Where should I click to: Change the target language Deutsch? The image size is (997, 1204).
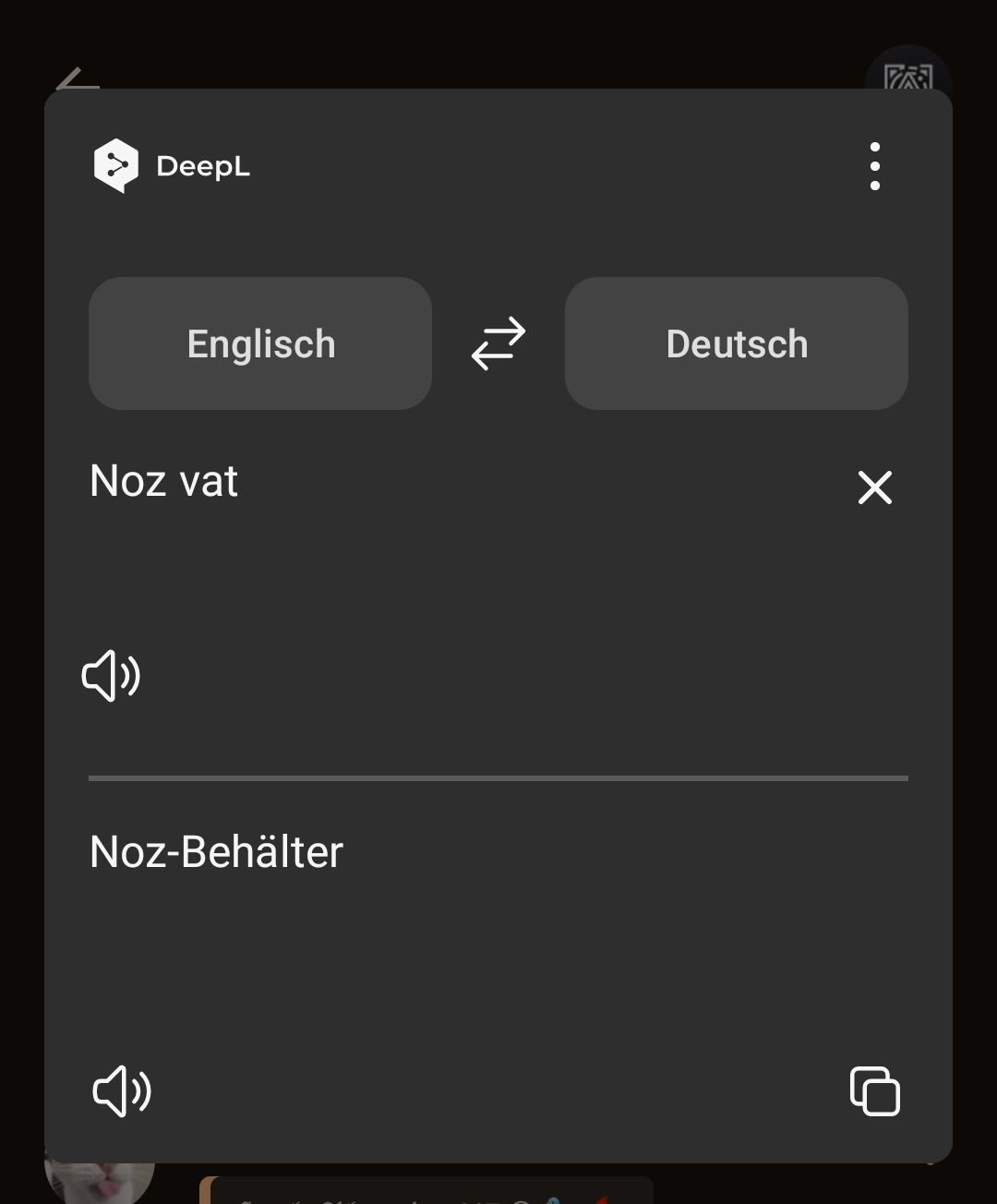pyautogui.click(x=736, y=343)
